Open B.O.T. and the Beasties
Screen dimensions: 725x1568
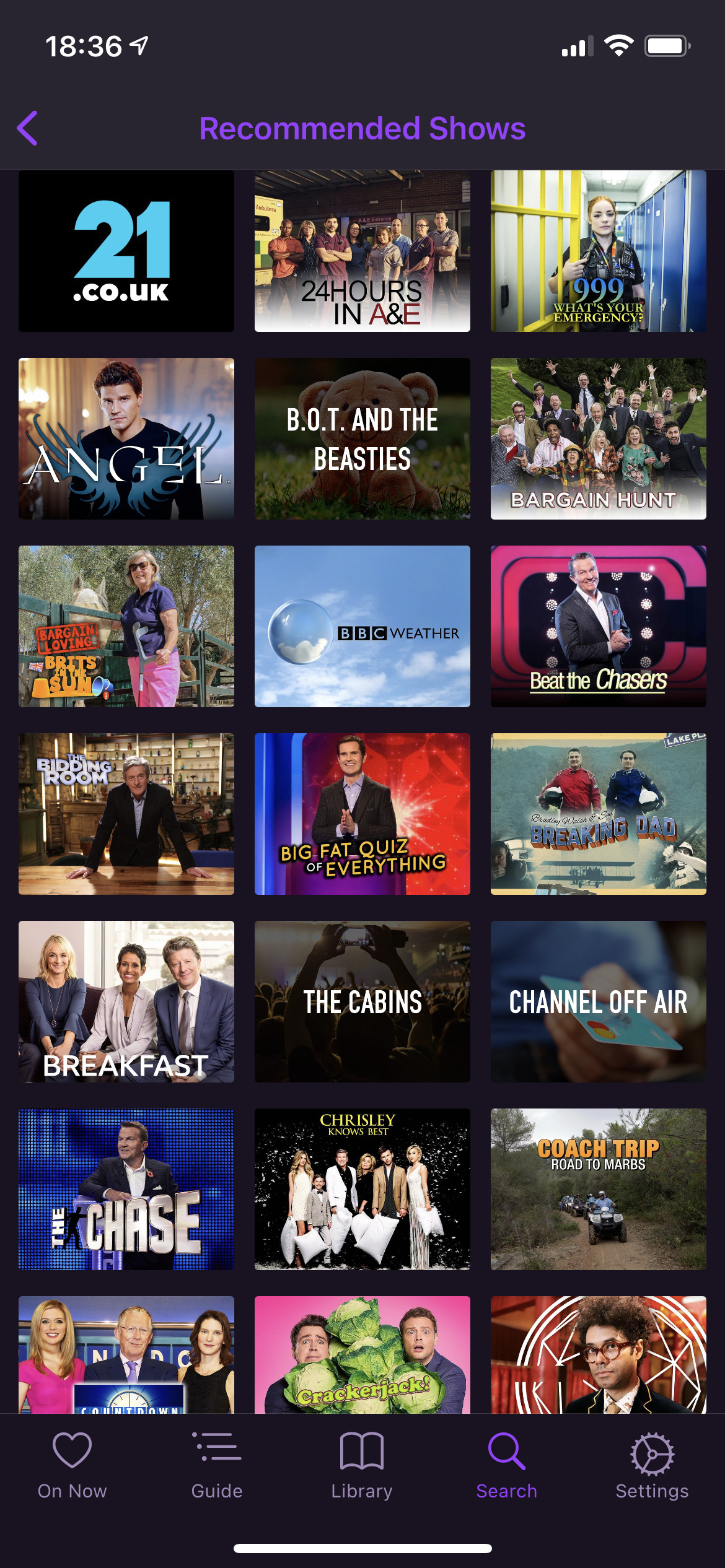click(362, 438)
